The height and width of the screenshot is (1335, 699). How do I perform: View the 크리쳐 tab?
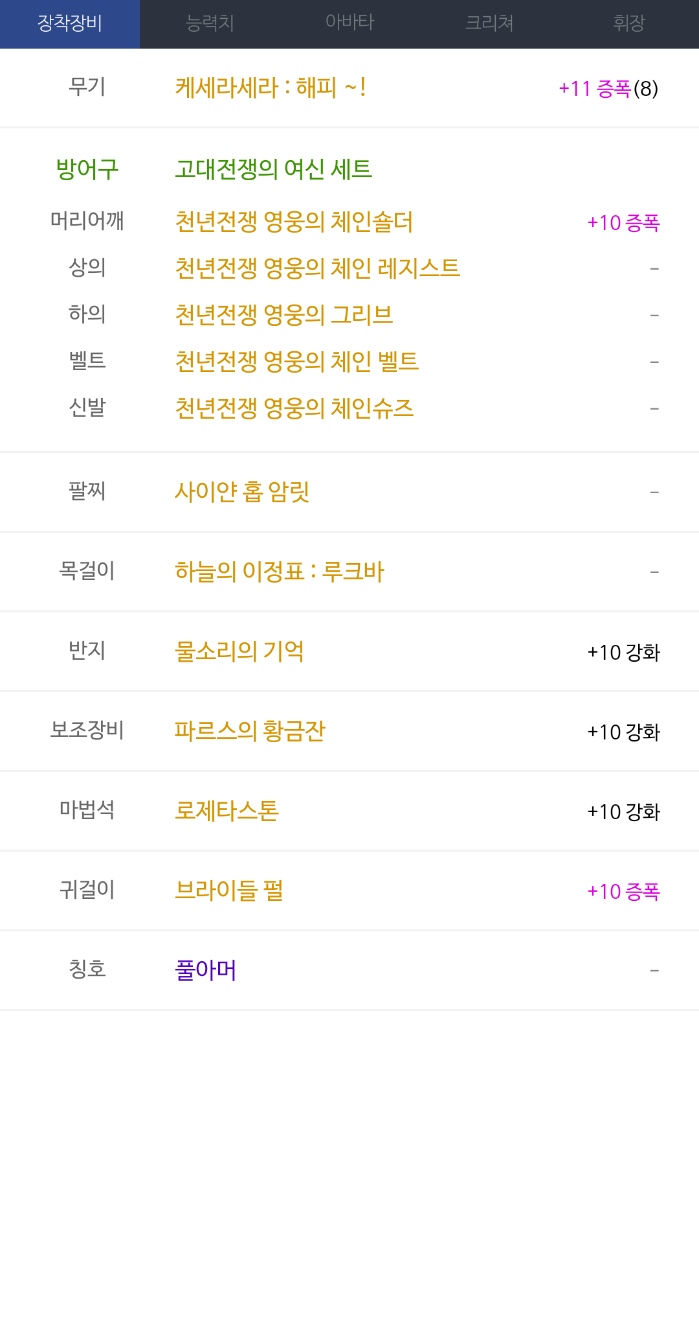489,24
